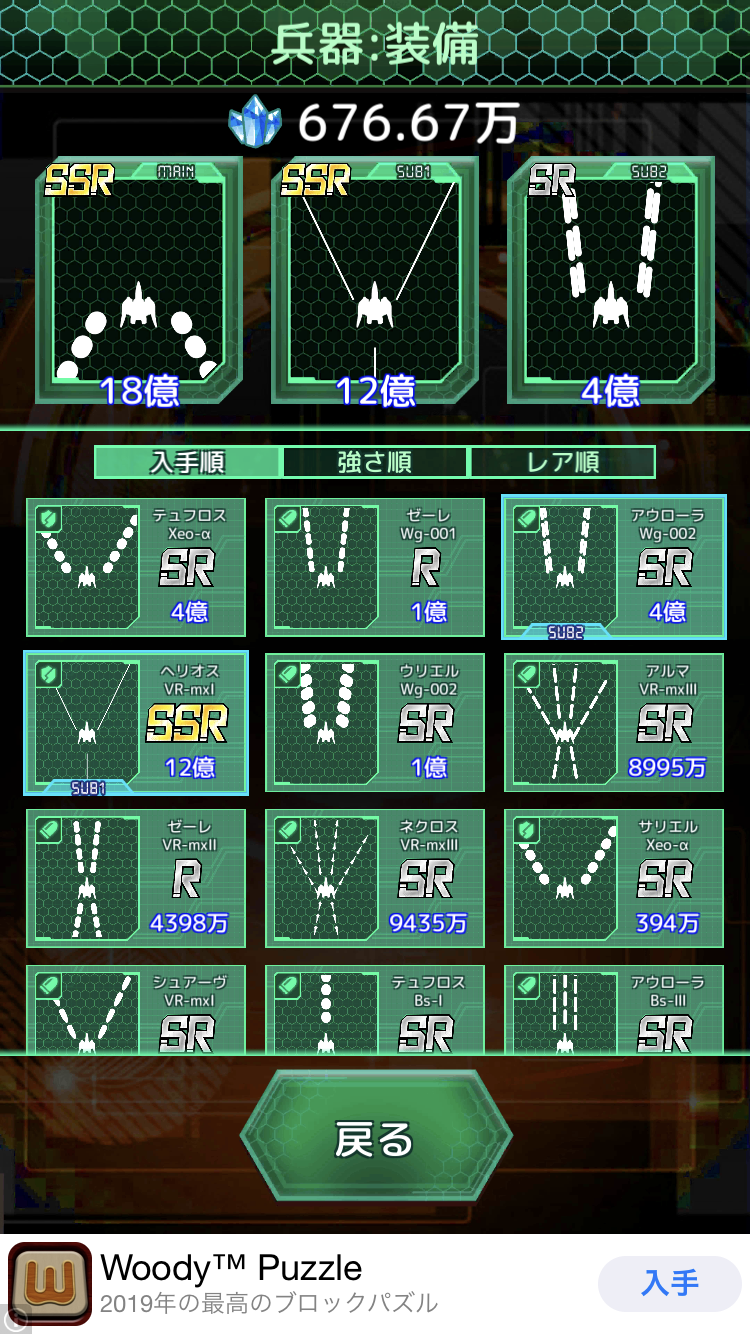
Task: Pick the アウローラ Wg-002 weapon card
Action: click(614, 567)
